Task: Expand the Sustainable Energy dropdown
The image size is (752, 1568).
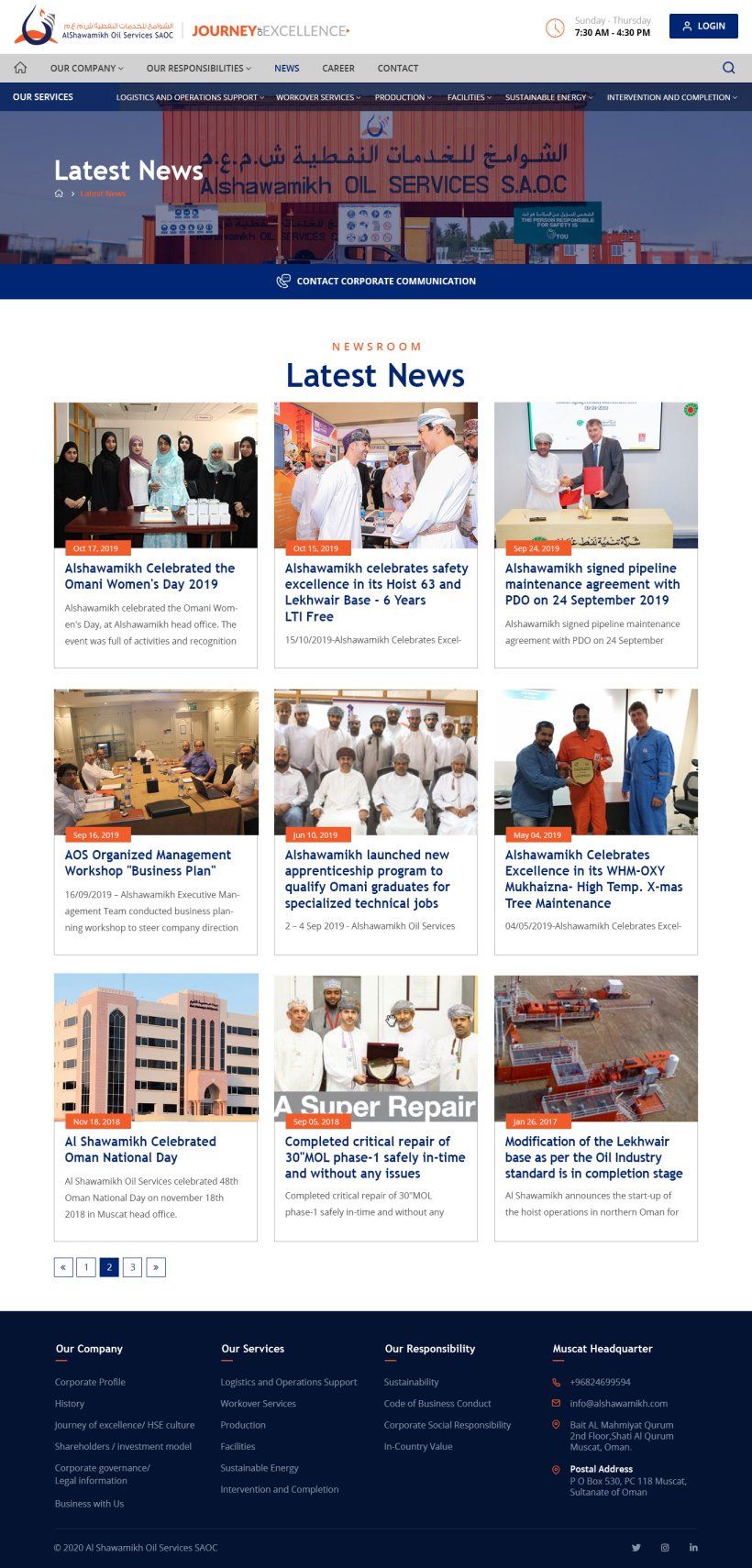Action: [x=548, y=97]
